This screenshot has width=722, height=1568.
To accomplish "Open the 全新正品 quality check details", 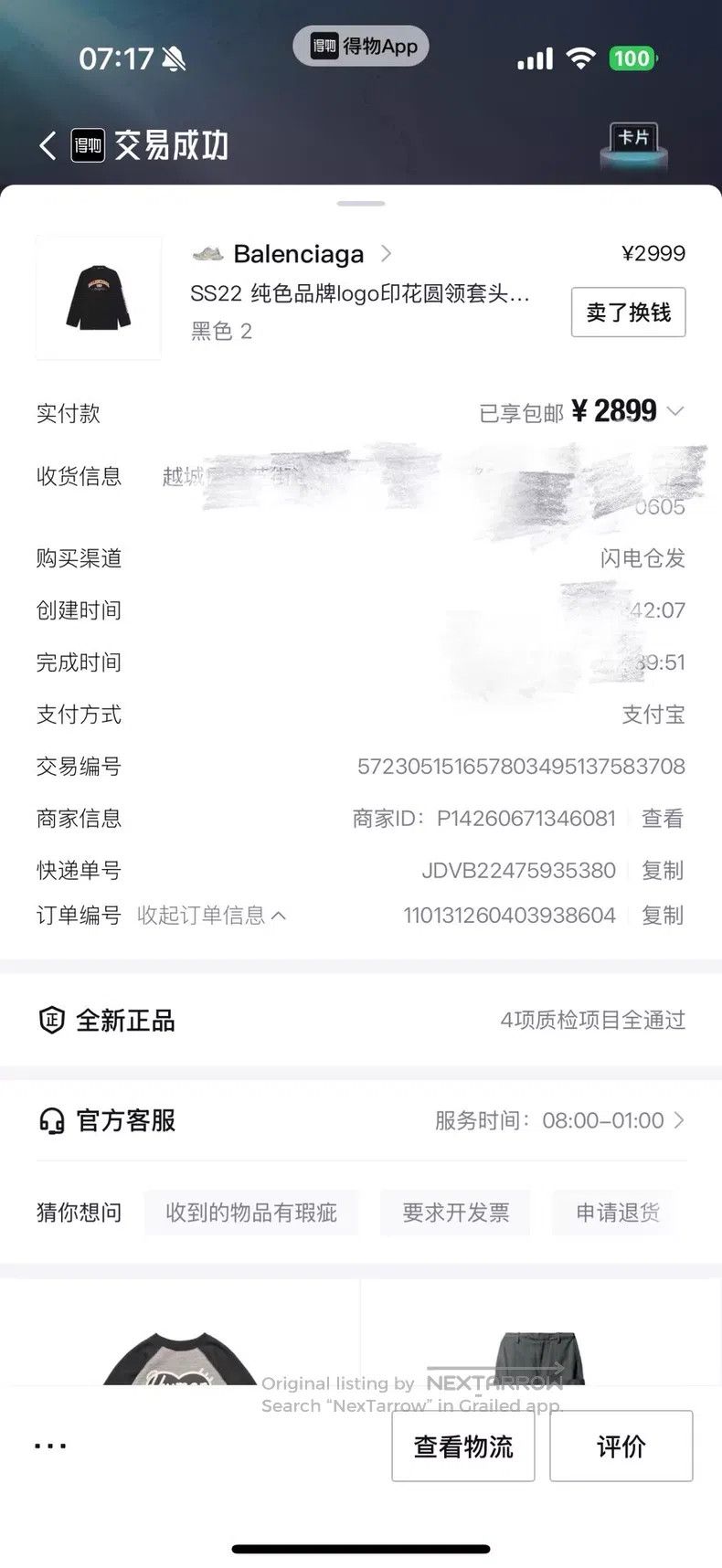I will [361, 1020].
